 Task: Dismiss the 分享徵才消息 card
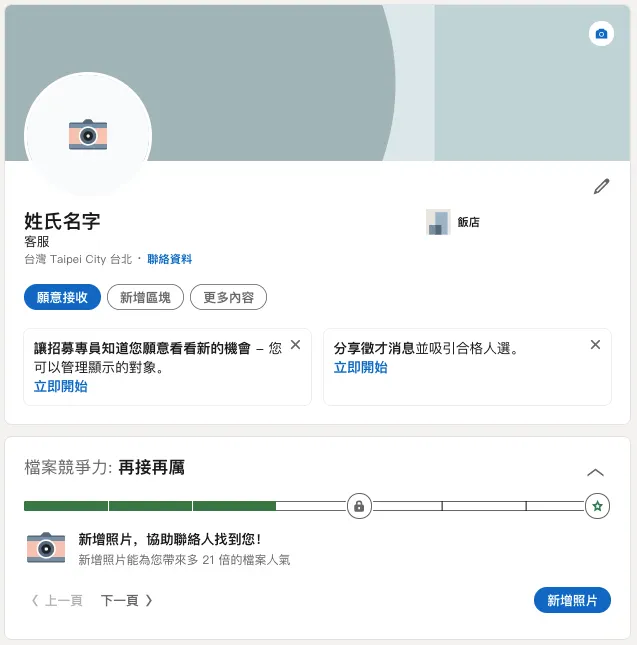[595, 345]
